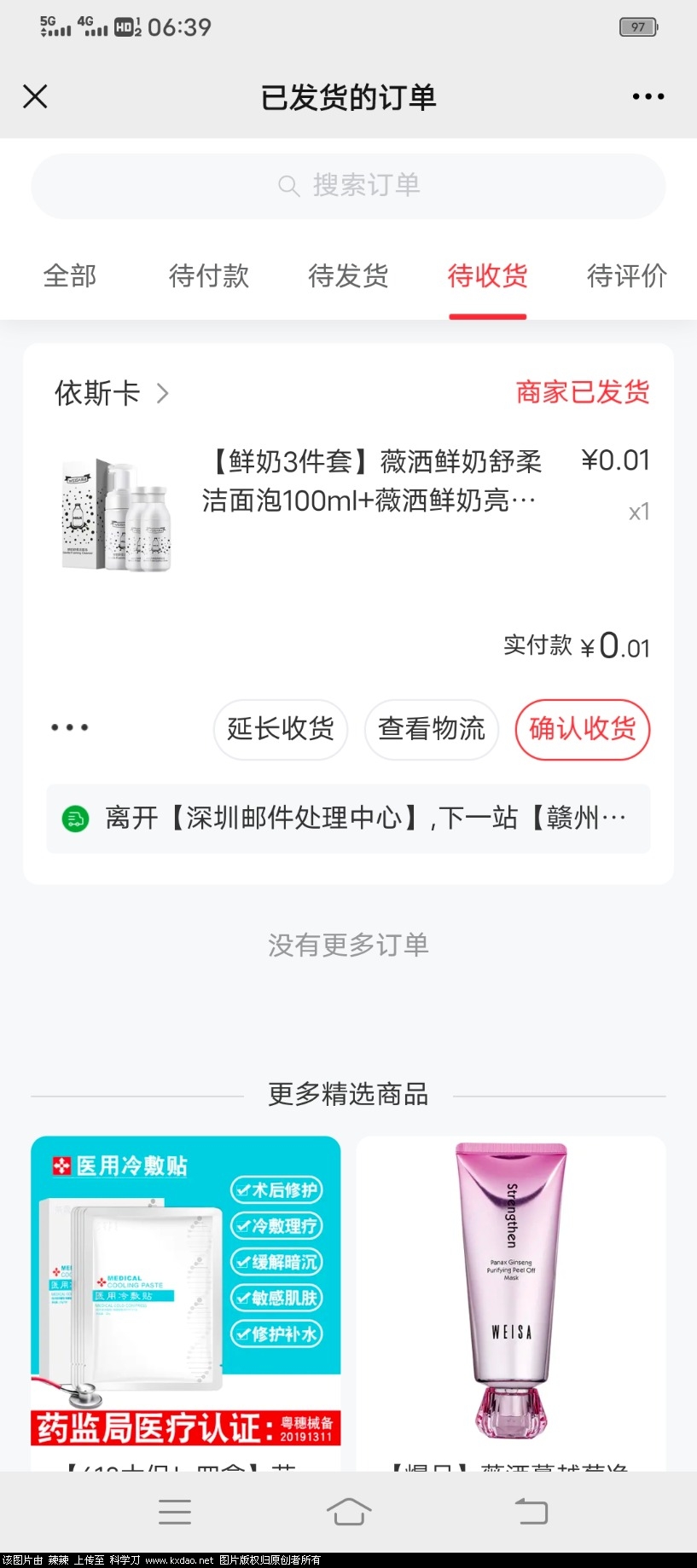This screenshot has height=1568, width=697.
Task: Switch to the 全部 tab
Action: tap(70, 276)
